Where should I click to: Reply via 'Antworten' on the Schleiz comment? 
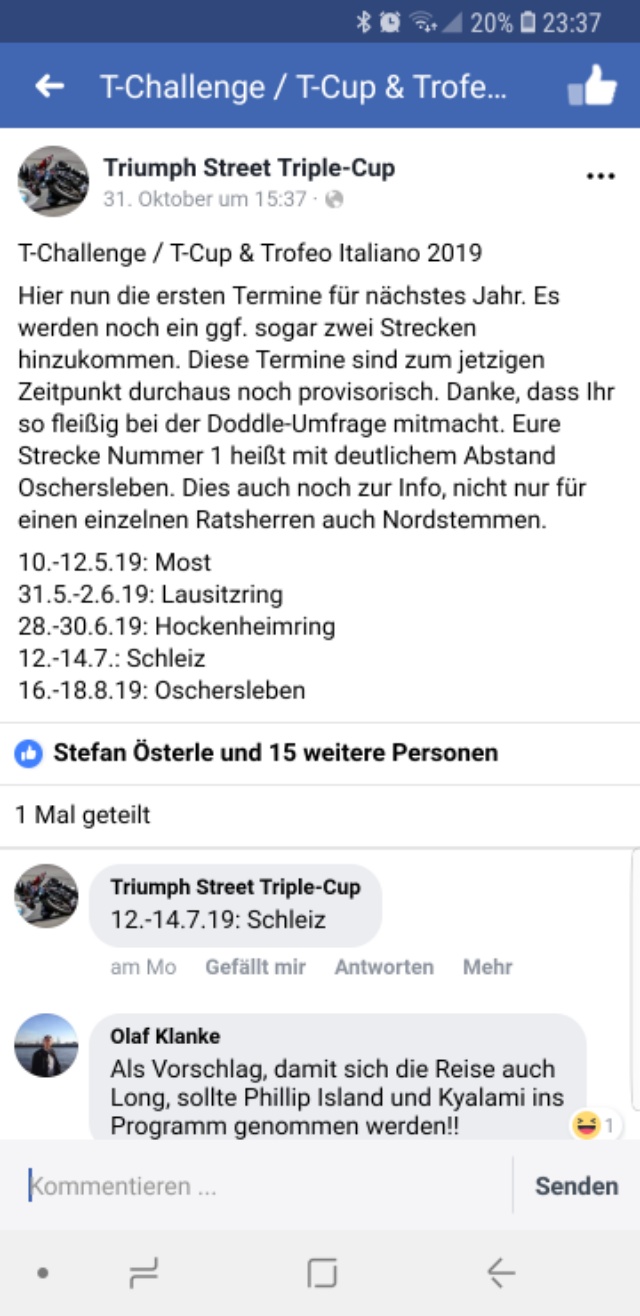coord(384,967)
